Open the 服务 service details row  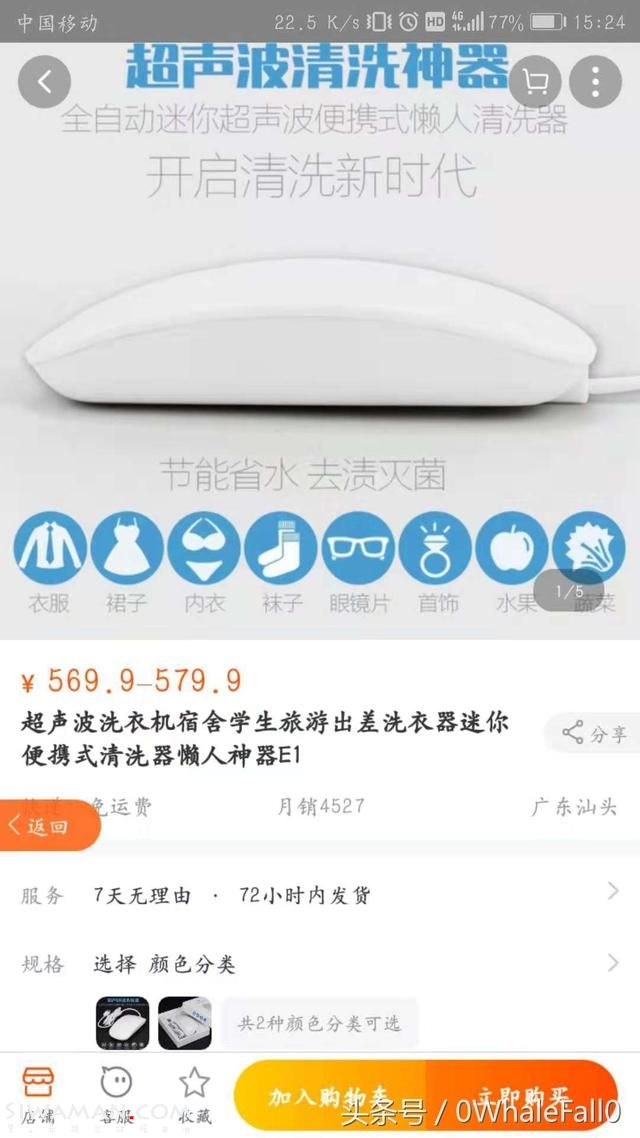(320, 894)
